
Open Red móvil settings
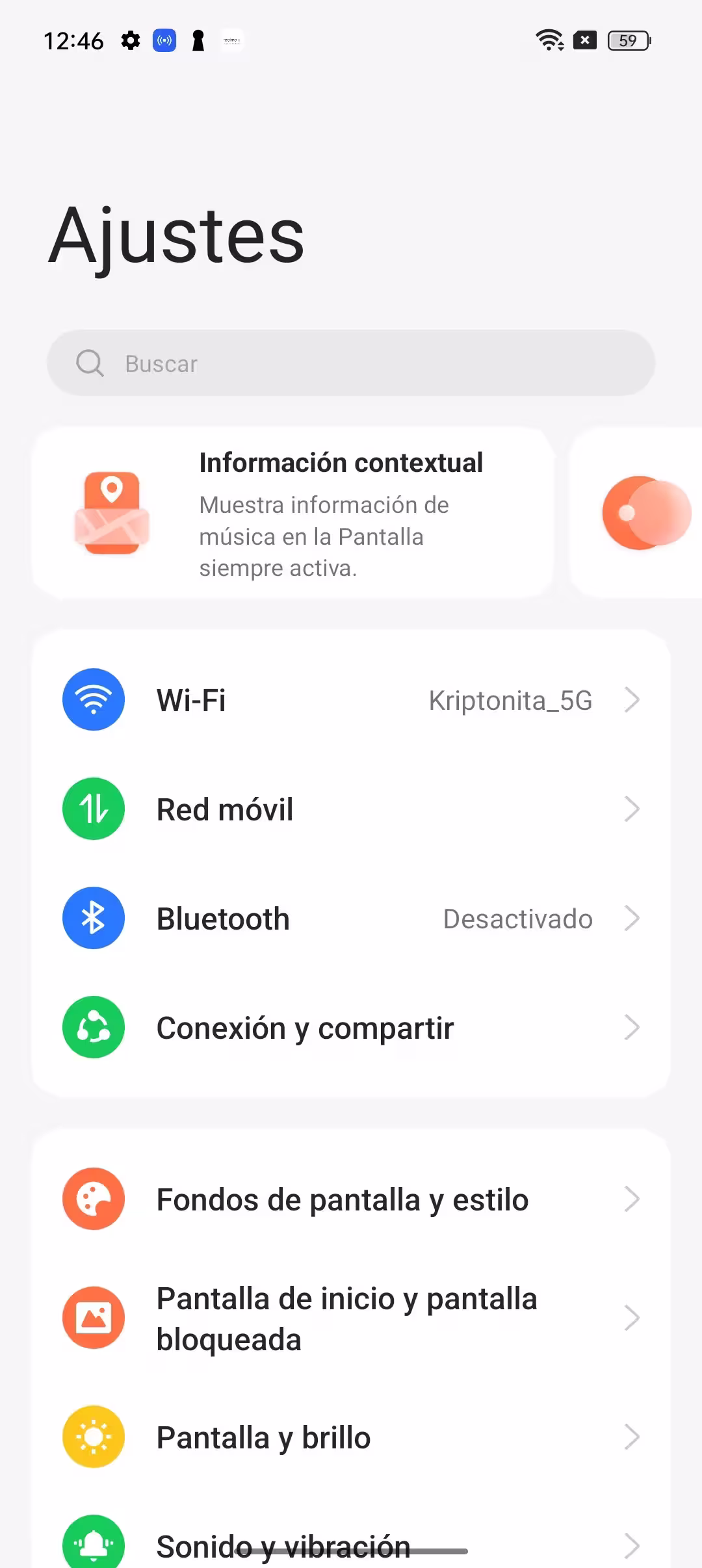[351, 809]
